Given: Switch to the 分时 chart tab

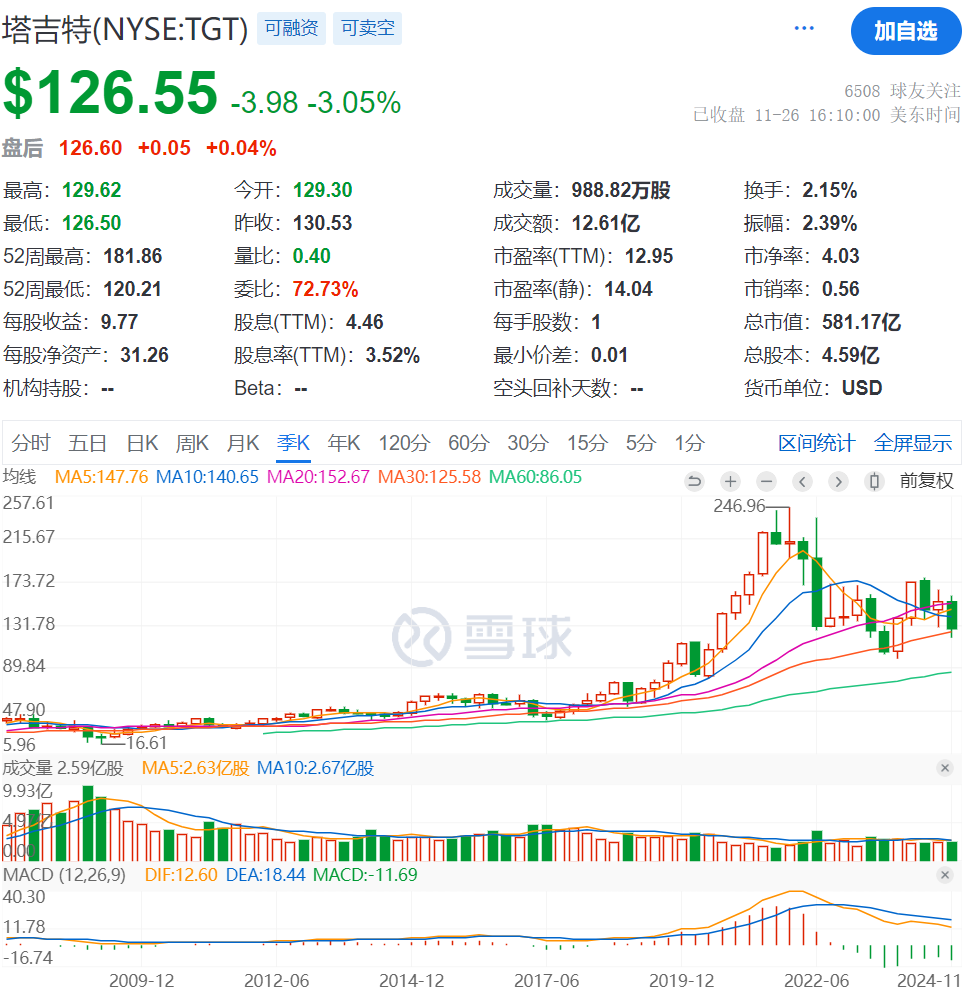Looking at the screenshot, I should point(31,443).
